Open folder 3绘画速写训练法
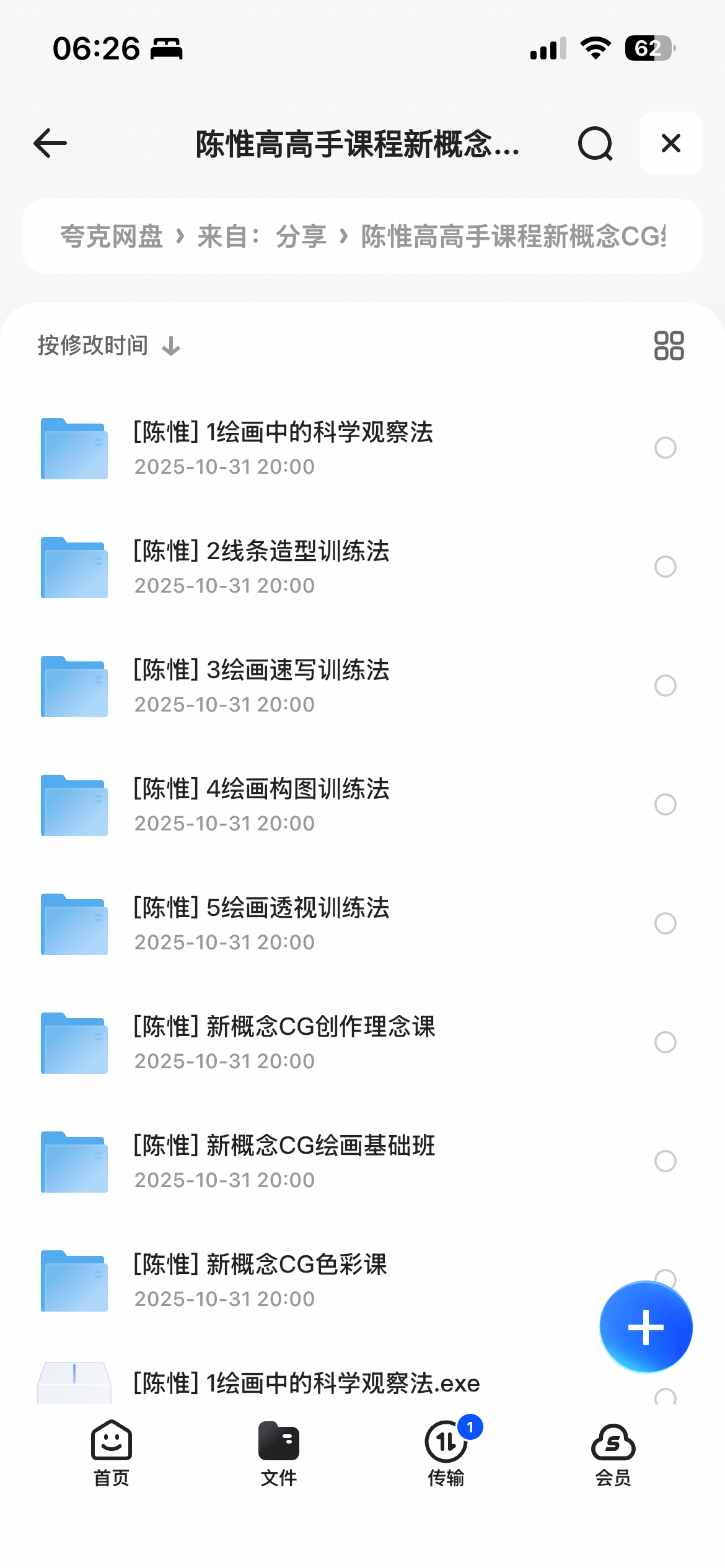725x1568 pixels. [x=261, y=686]
